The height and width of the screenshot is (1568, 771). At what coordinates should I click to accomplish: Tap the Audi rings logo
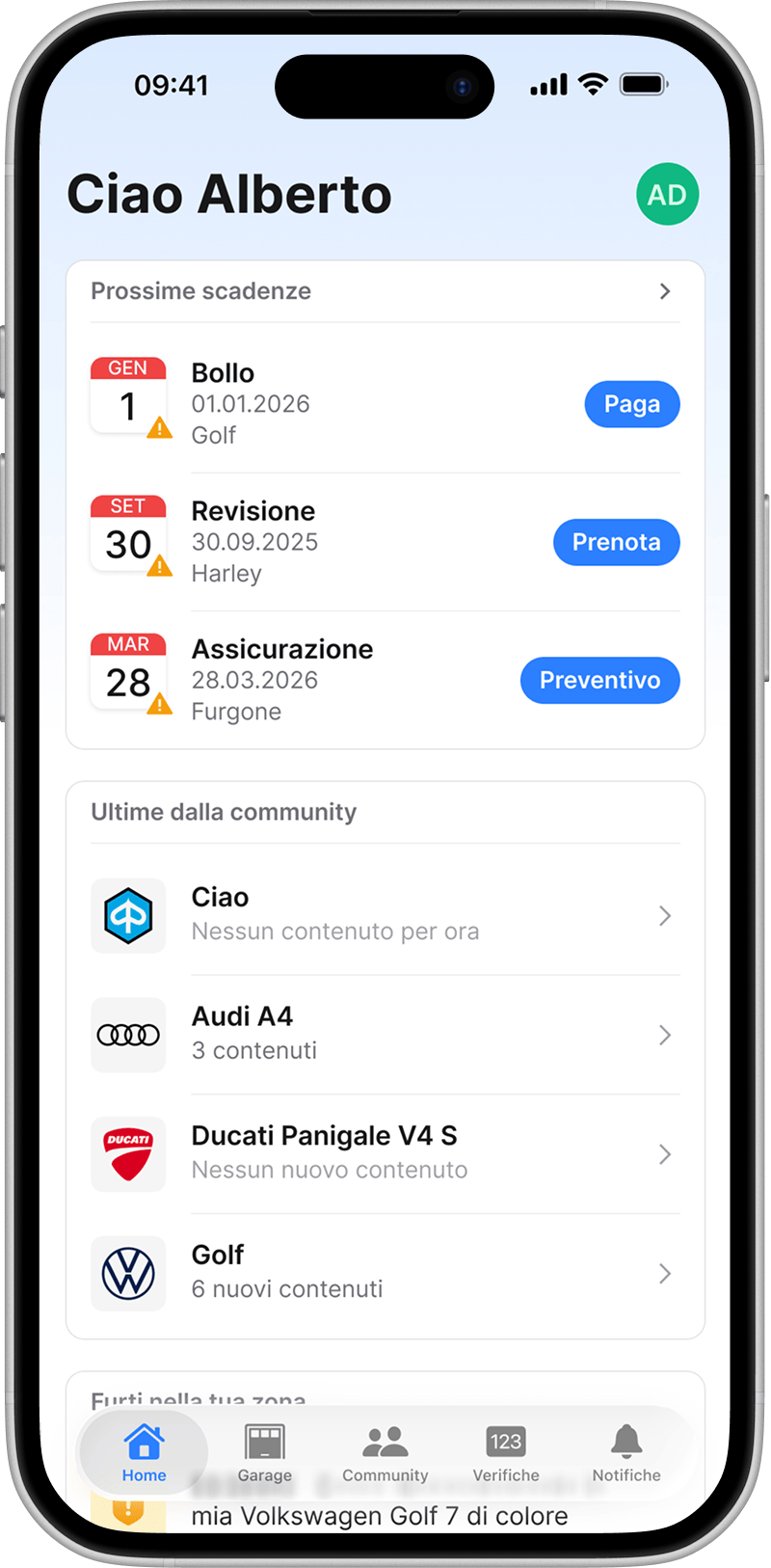click(x=128, y=1035)
